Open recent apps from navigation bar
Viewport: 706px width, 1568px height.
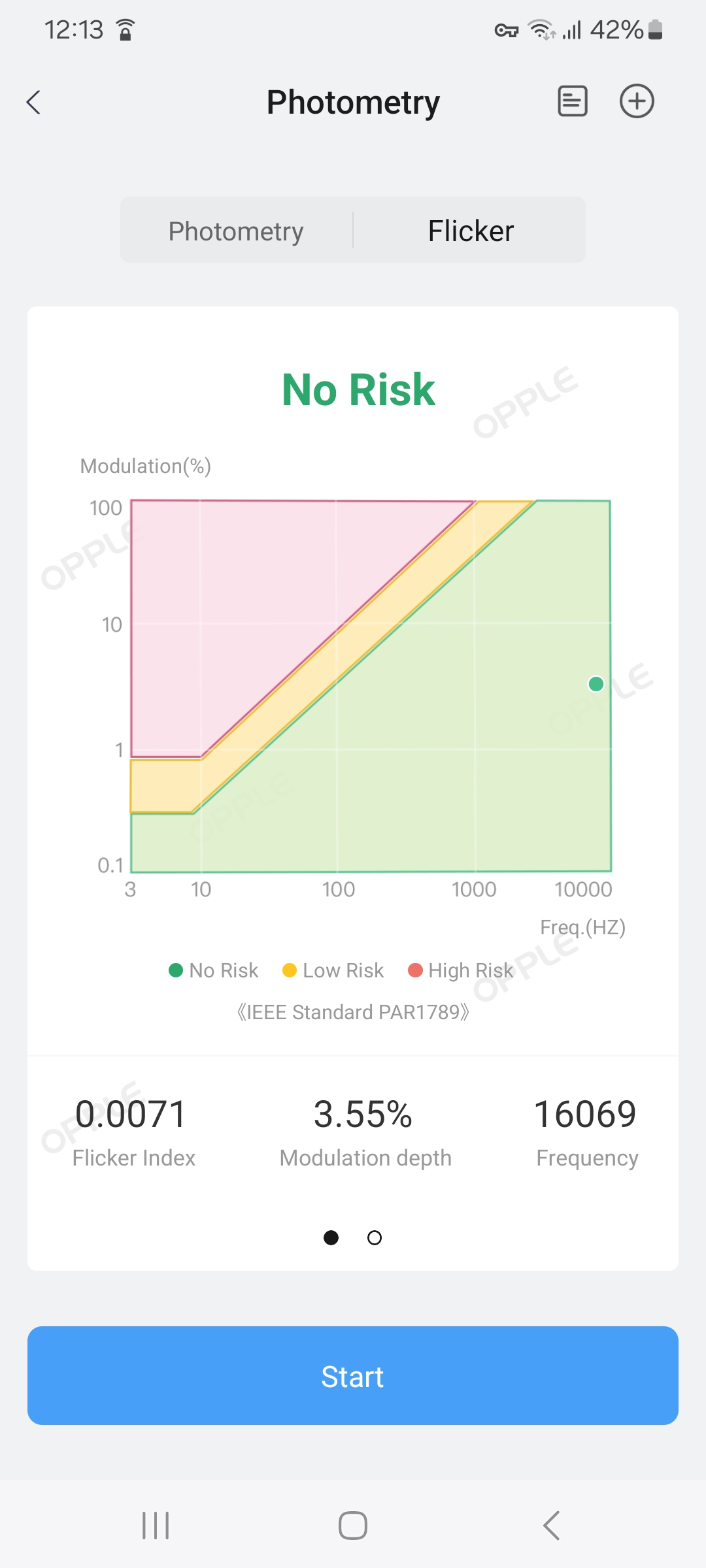pos(156,1526)
